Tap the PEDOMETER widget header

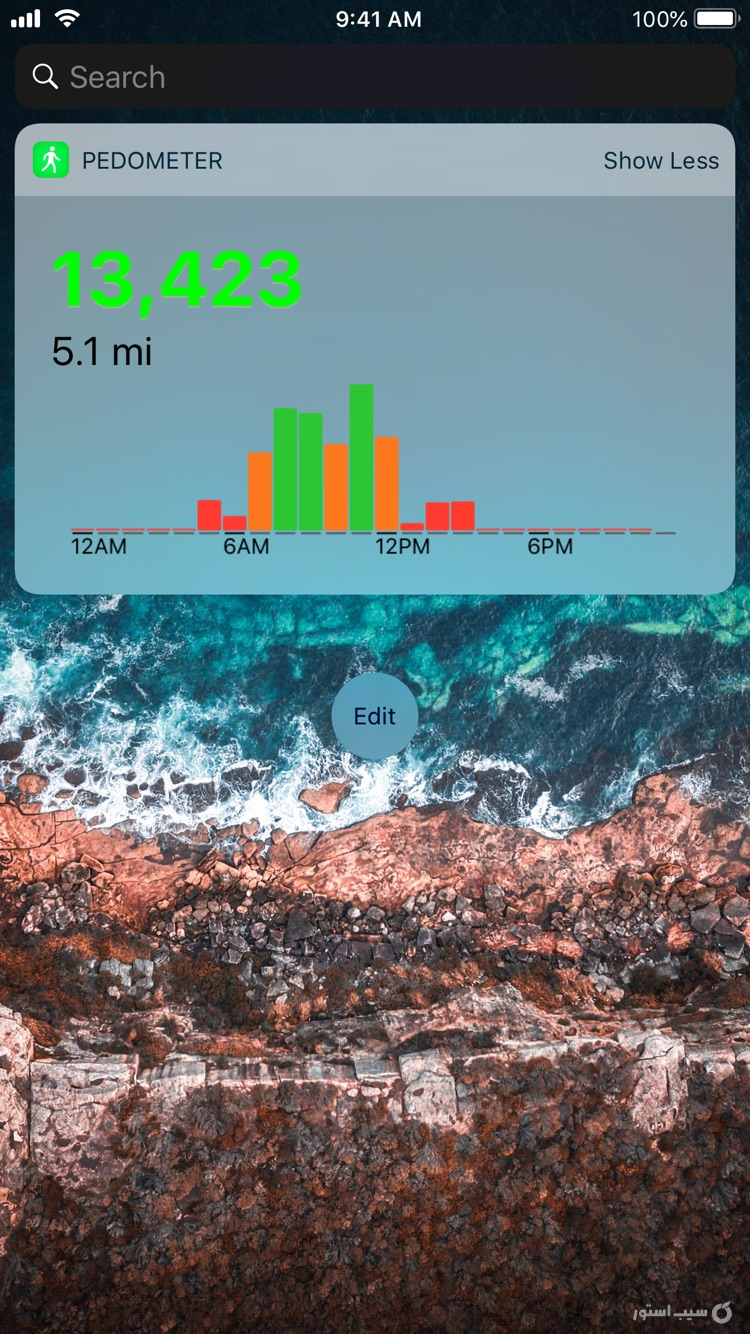152,161
